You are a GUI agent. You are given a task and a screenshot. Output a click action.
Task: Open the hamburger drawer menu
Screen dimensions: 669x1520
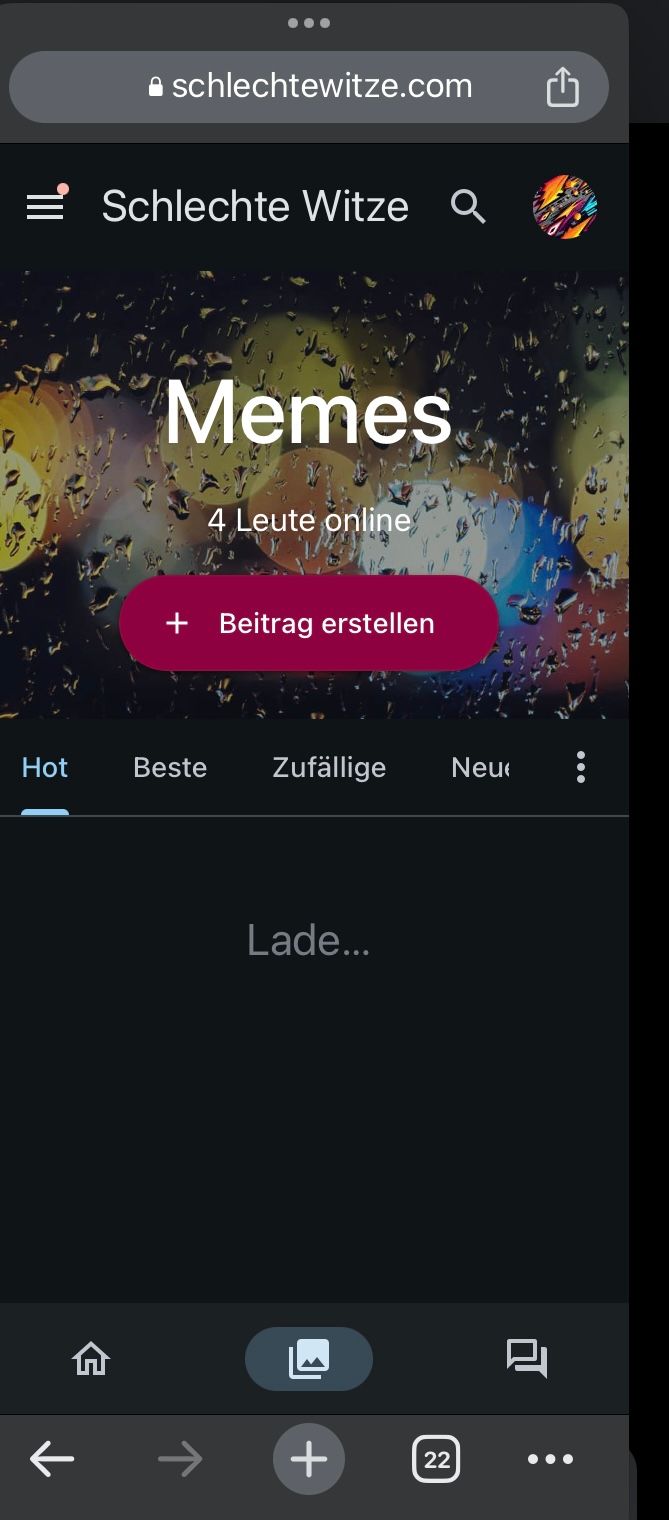pos(45,207)
